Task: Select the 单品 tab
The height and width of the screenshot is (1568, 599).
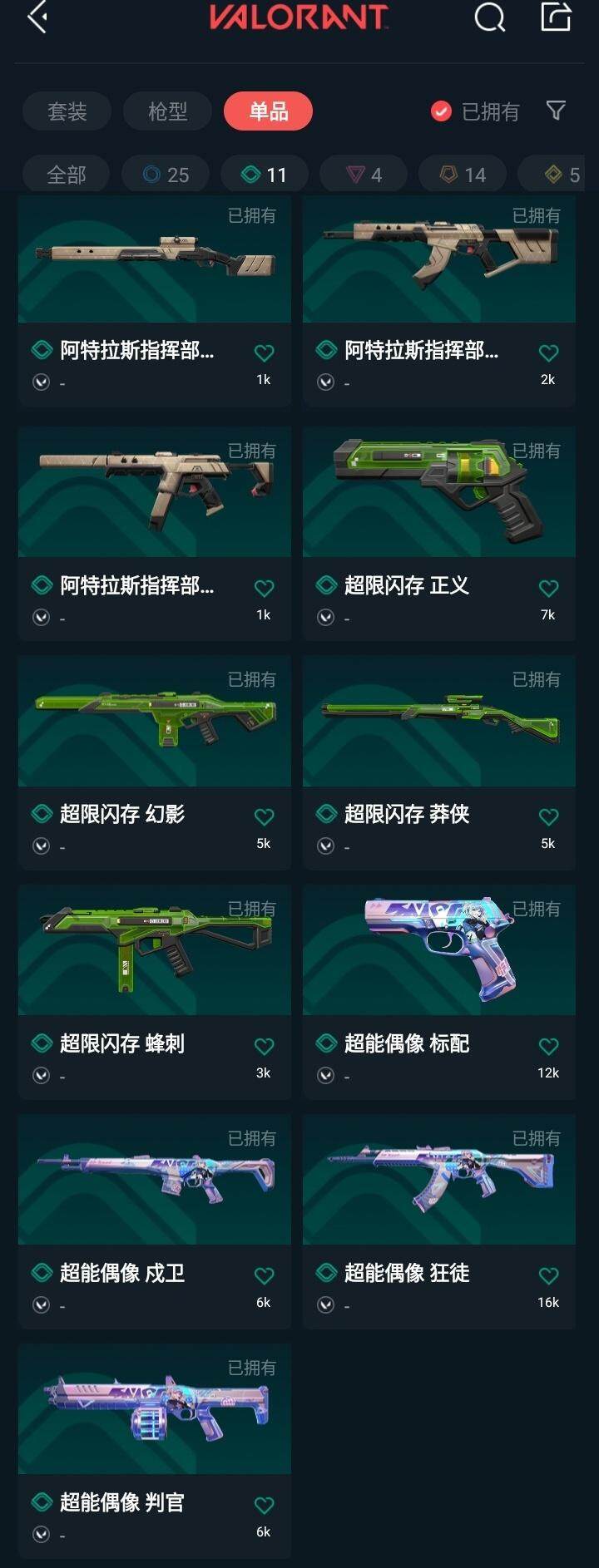Action: pyautogui.click(x=268, y=111)
